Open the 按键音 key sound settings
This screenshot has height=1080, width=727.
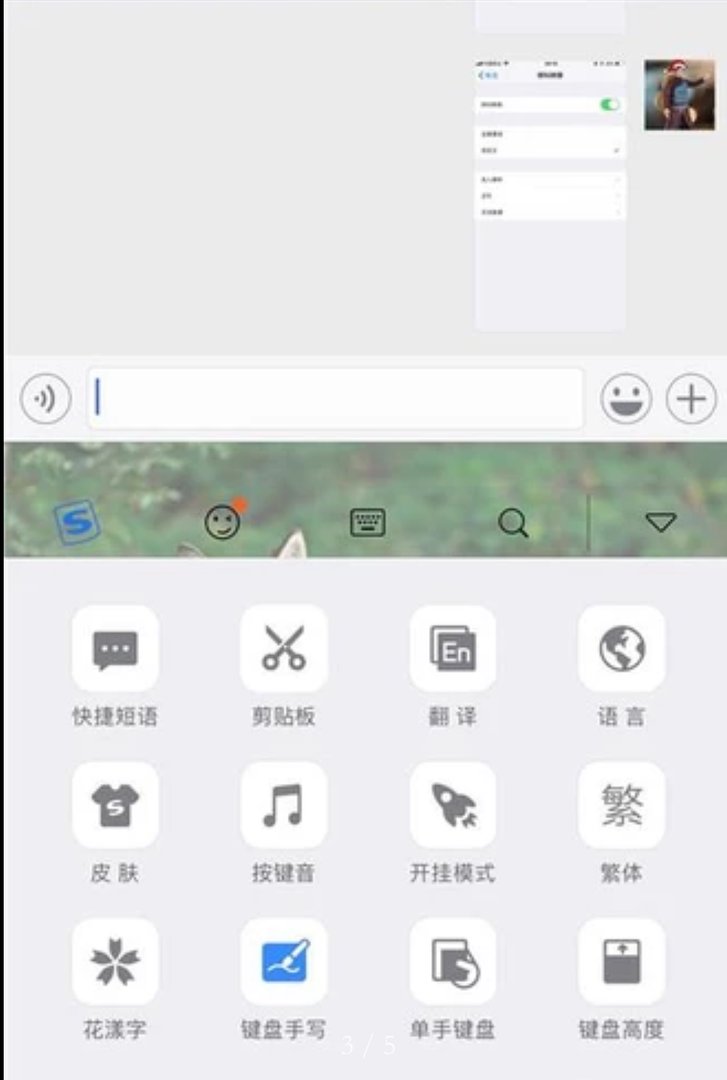coord(284,805)
